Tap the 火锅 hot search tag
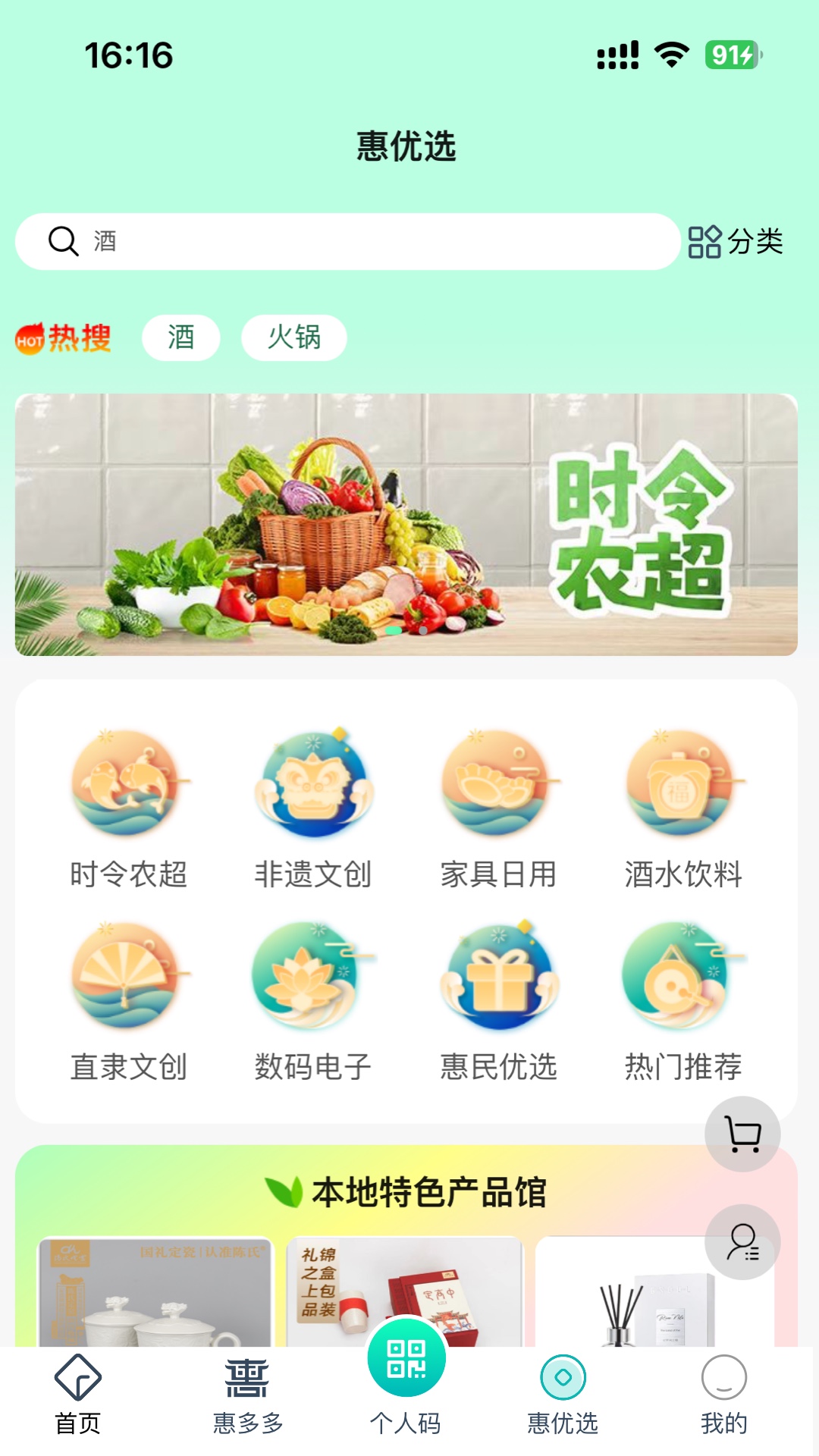The image size is (819, 1456). click(294, 337)
